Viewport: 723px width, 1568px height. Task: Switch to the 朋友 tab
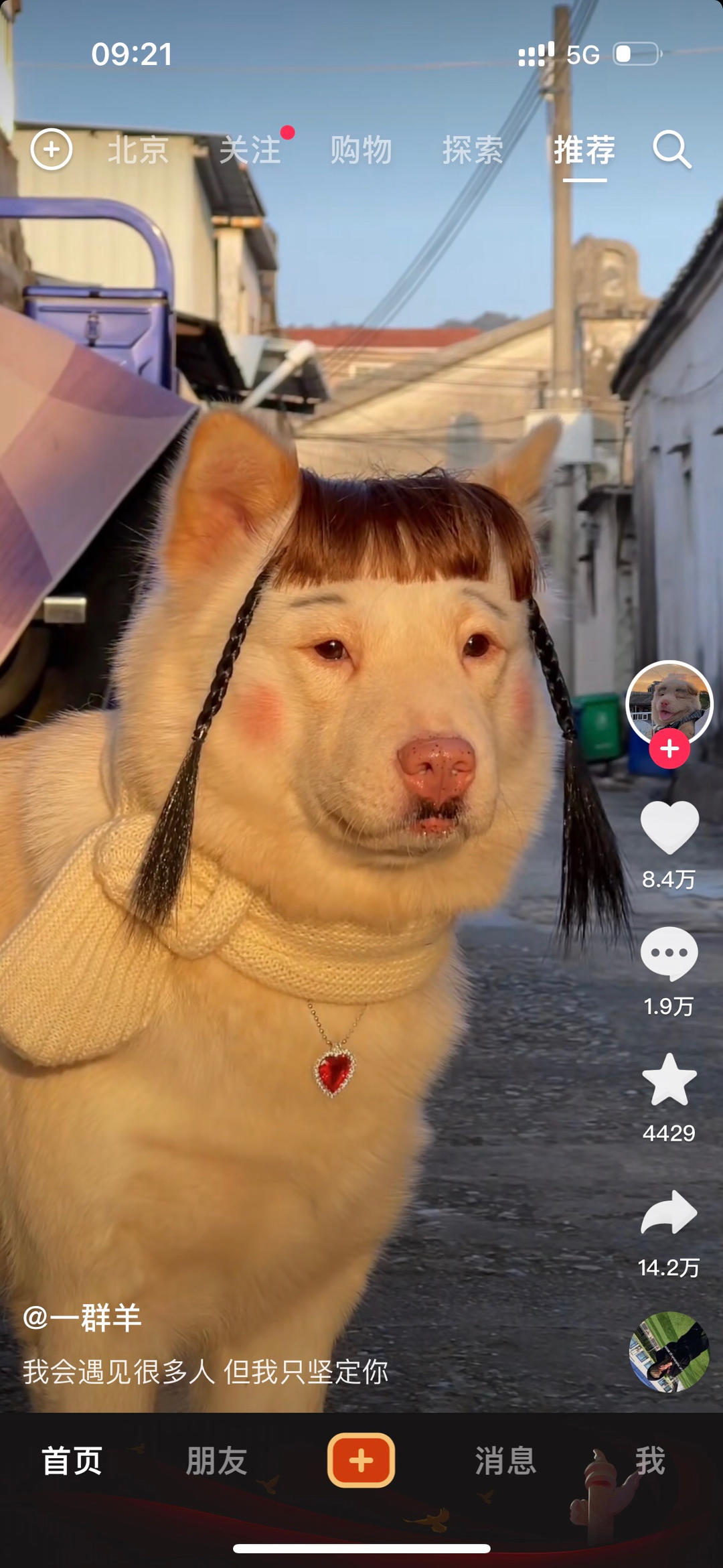coord(216,1461)
